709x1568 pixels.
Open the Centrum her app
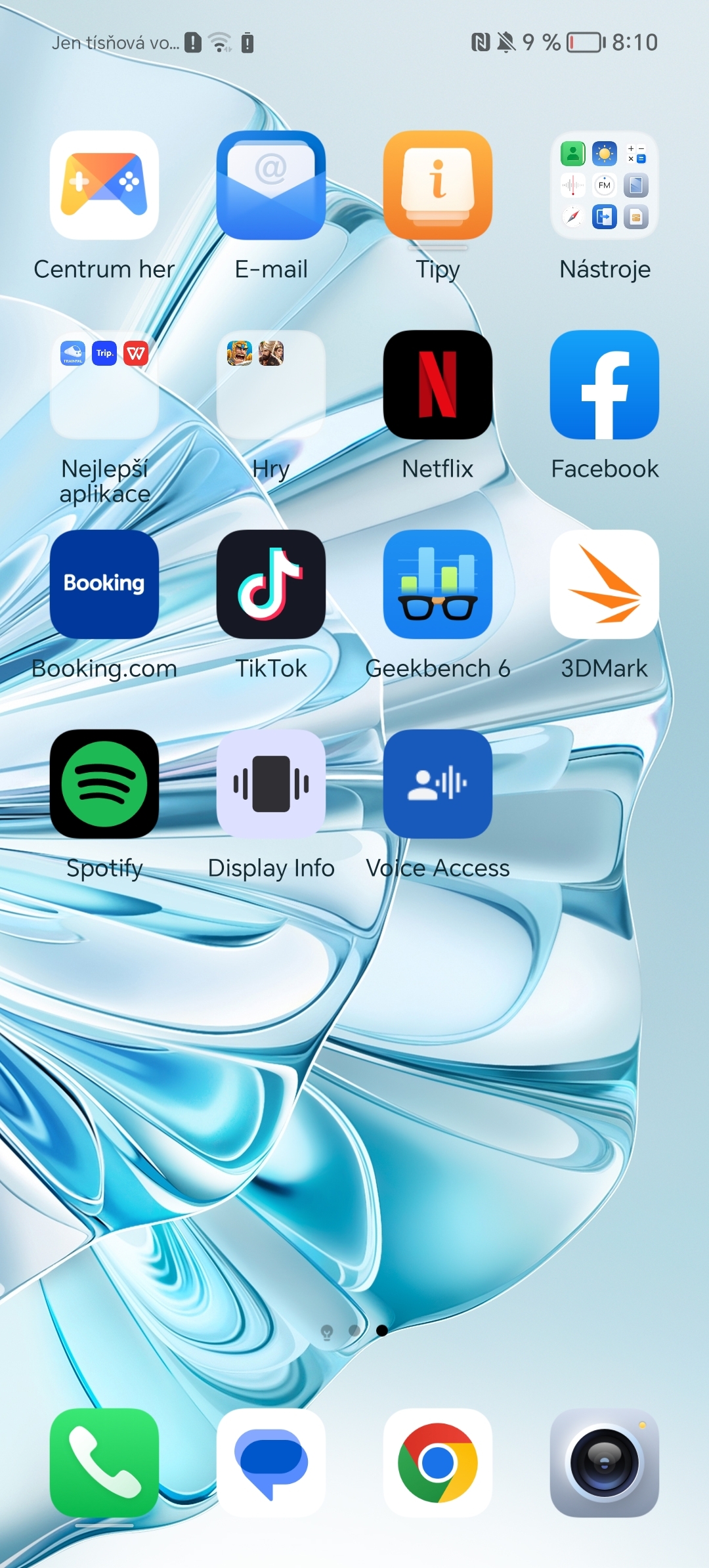(x=104, y=186)
